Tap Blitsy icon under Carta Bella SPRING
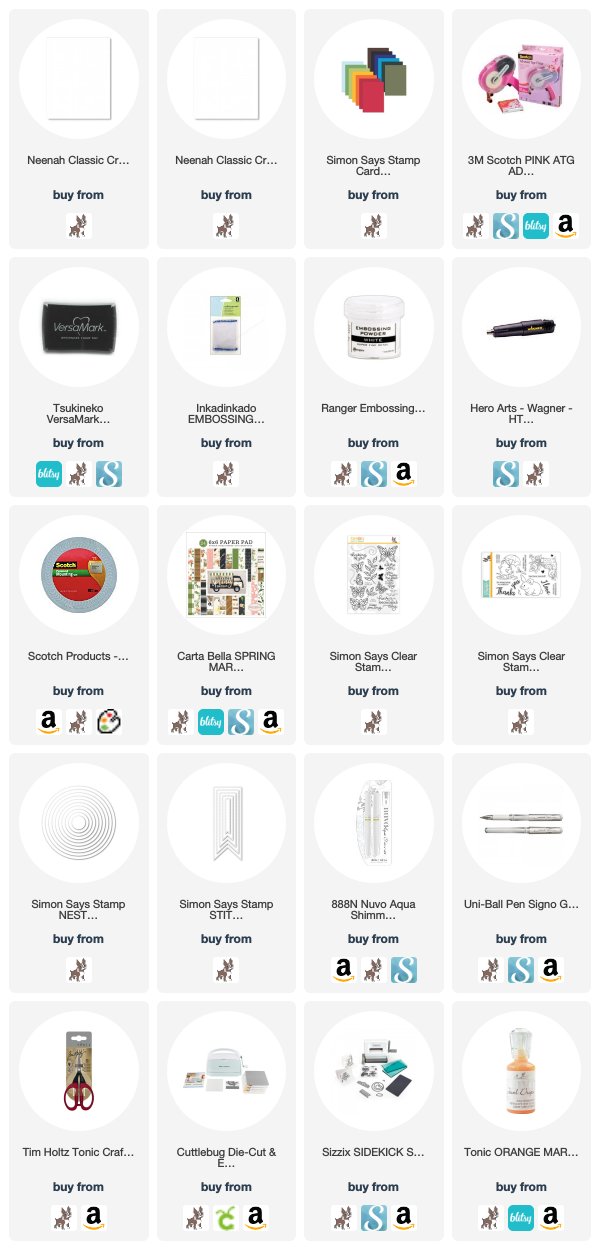 point(209,722)
